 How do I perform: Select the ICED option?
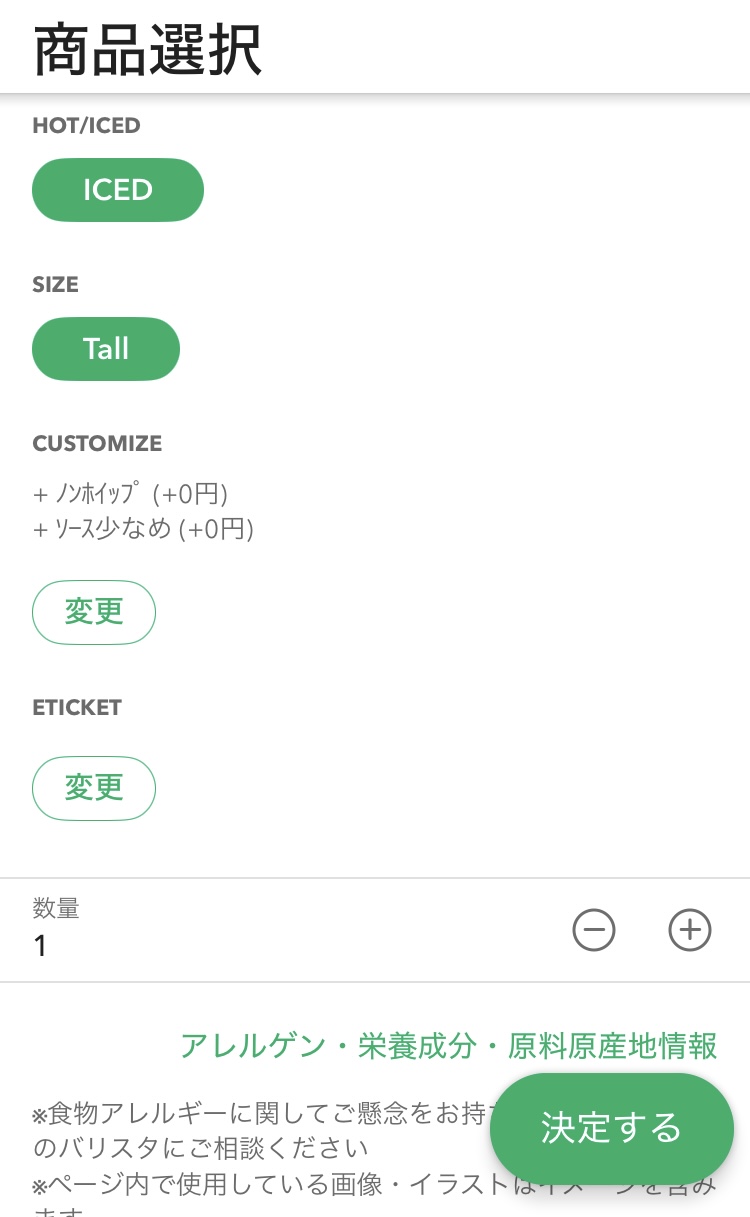118,190
